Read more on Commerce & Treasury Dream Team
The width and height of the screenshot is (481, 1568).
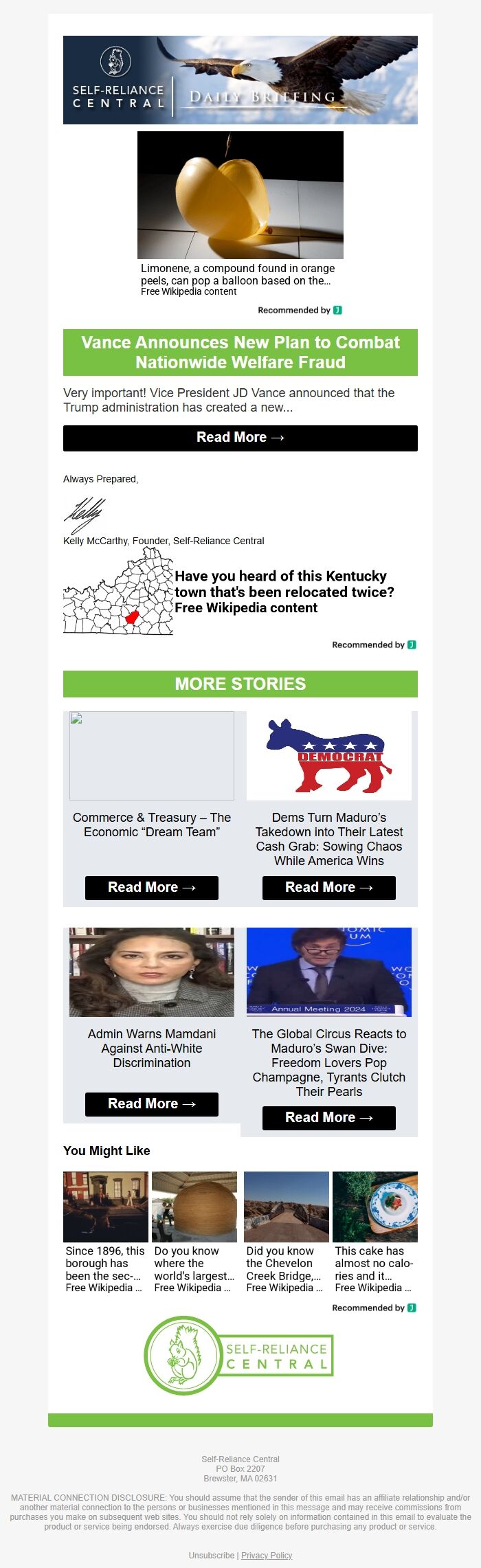click(x=151, y=887)
